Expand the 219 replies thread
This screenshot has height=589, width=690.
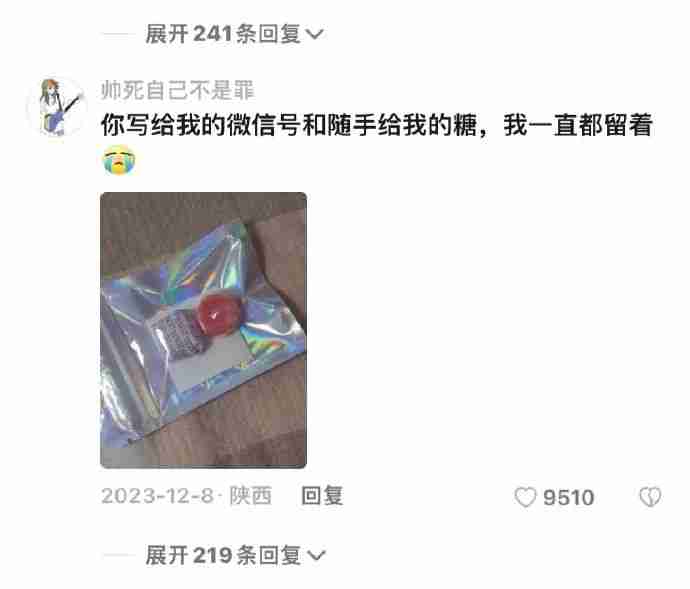click(x=234, y=555)
